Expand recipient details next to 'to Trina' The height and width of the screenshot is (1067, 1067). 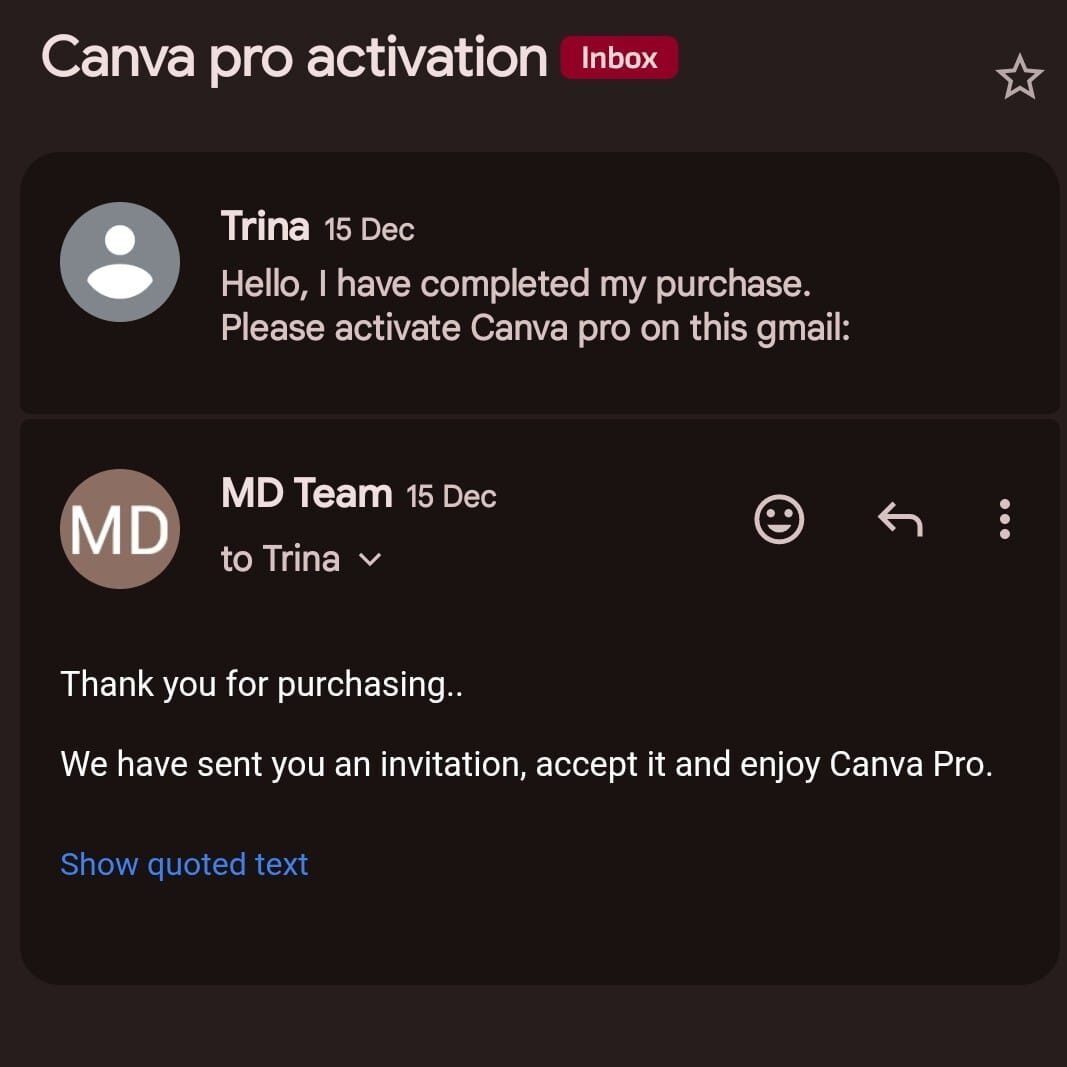[370, 560]
